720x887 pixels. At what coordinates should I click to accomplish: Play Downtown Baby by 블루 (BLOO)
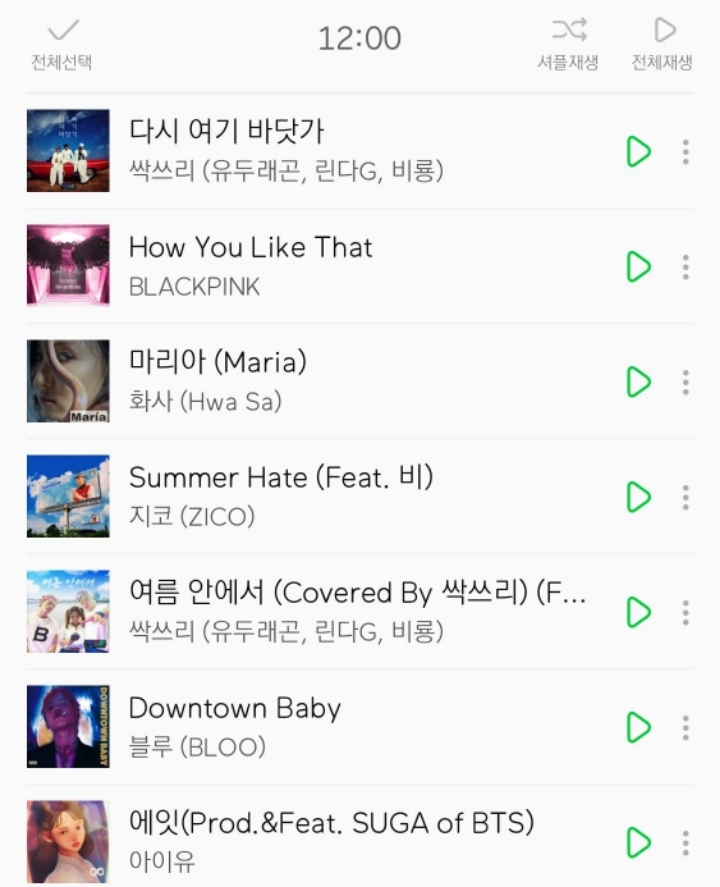point(637,726)
